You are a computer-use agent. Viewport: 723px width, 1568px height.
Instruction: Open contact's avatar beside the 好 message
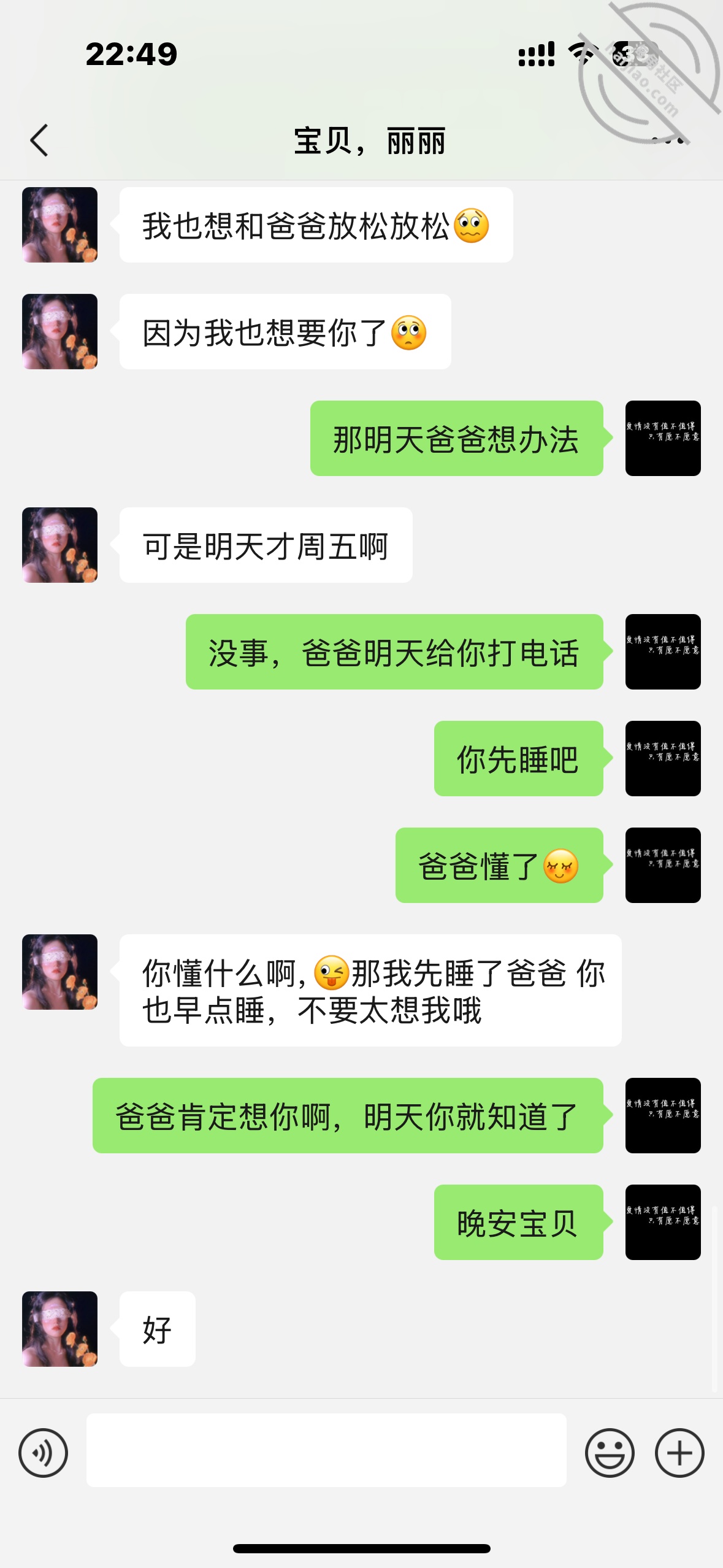pyautogui.click(x=60, y=1329)
